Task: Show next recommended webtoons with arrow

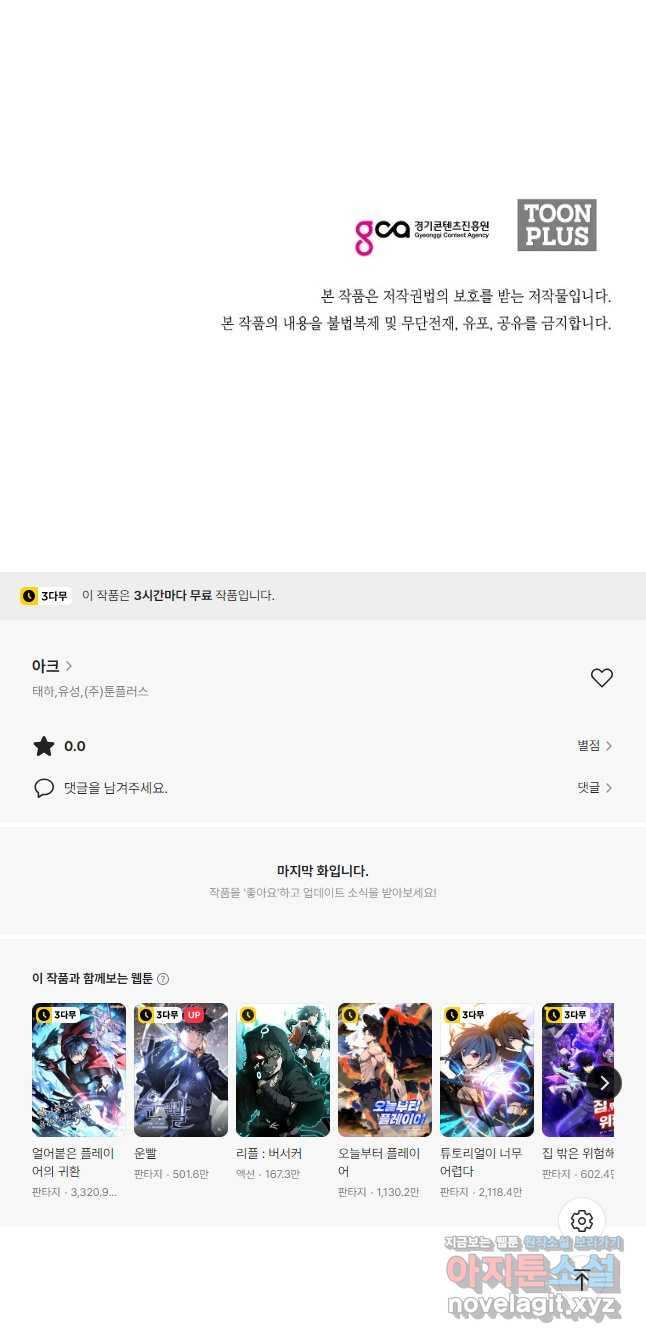Action: point(604,1083)
